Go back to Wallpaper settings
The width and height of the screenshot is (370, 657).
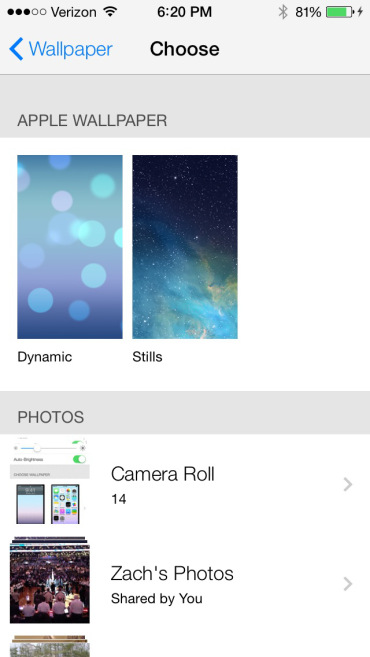coord(61,49)
